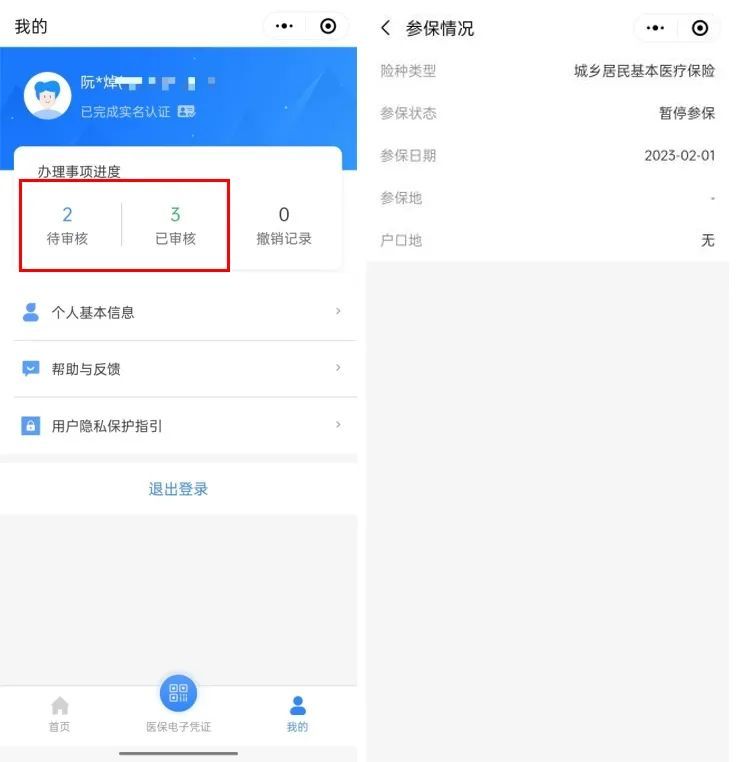Select the 我的 tab
The height and width of the screenshot is (762, 743).
297,714
